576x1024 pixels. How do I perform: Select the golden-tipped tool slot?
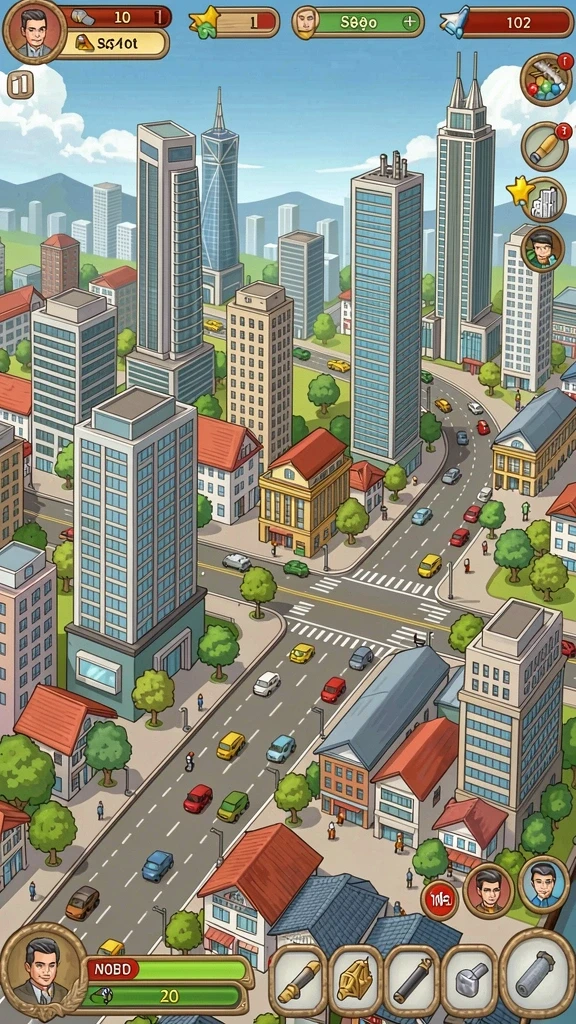298,980
